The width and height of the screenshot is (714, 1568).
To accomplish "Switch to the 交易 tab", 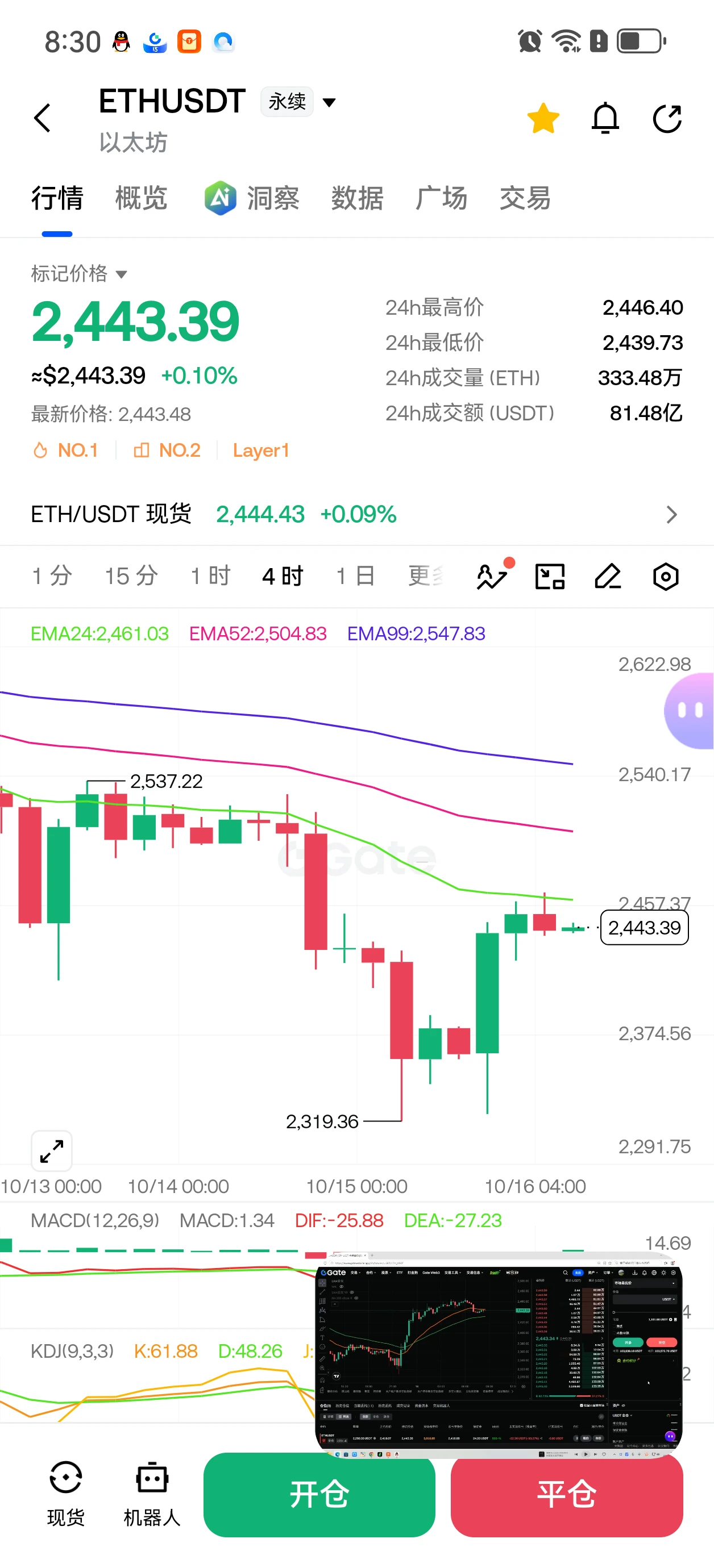I will click(525, 199).
